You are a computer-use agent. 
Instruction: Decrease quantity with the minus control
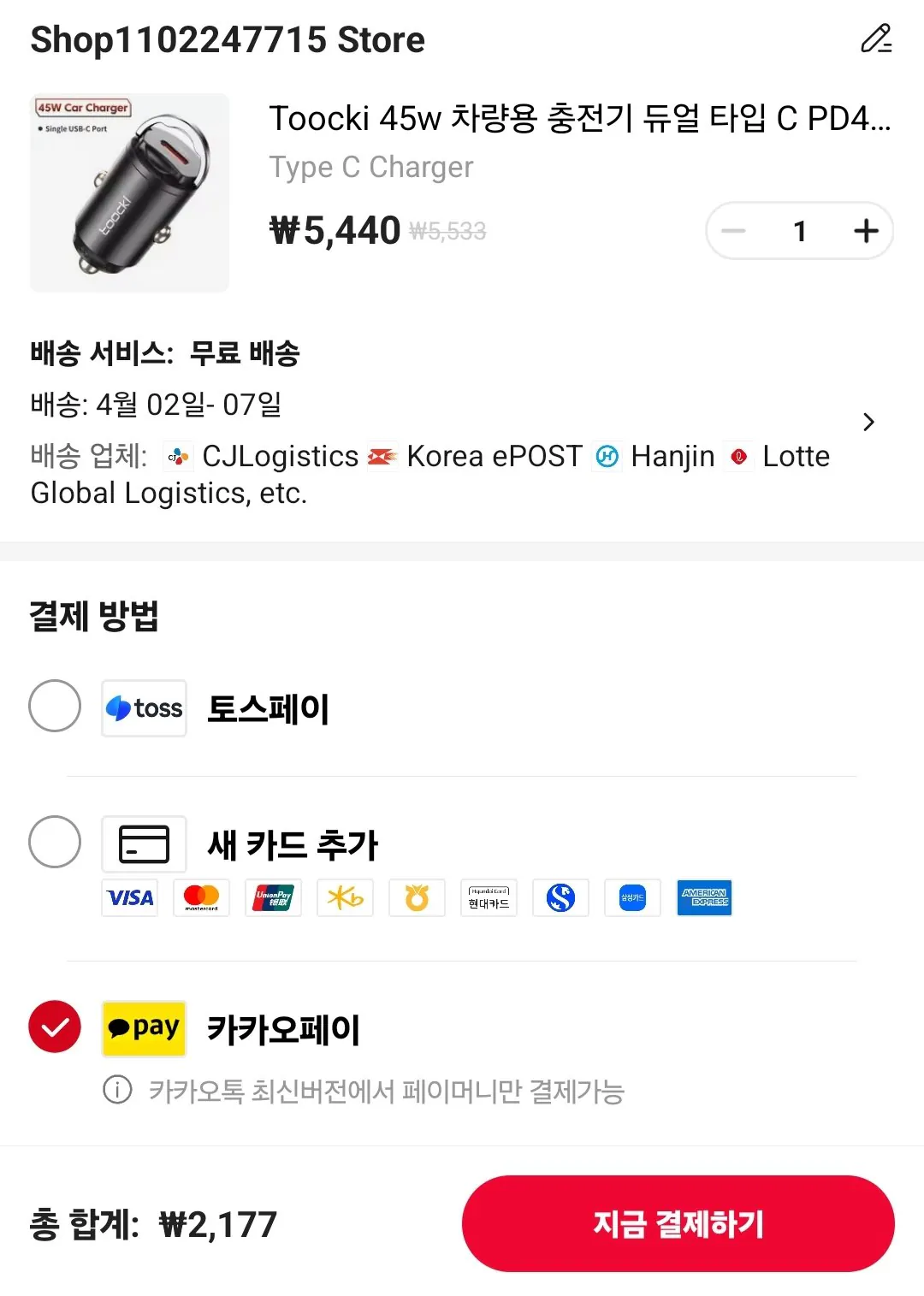(x=734, y=230)
